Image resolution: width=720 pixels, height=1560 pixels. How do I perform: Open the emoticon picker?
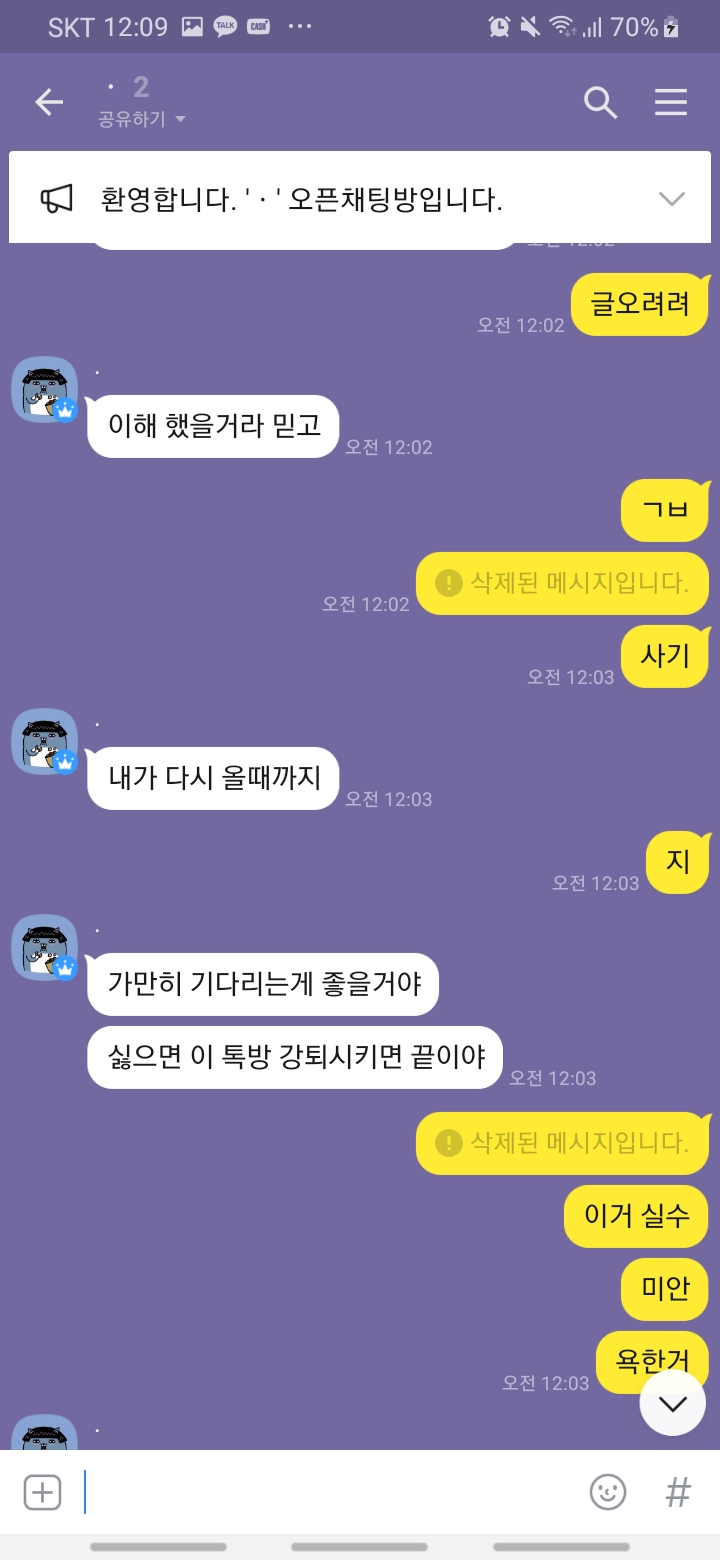coord(607,1492)
